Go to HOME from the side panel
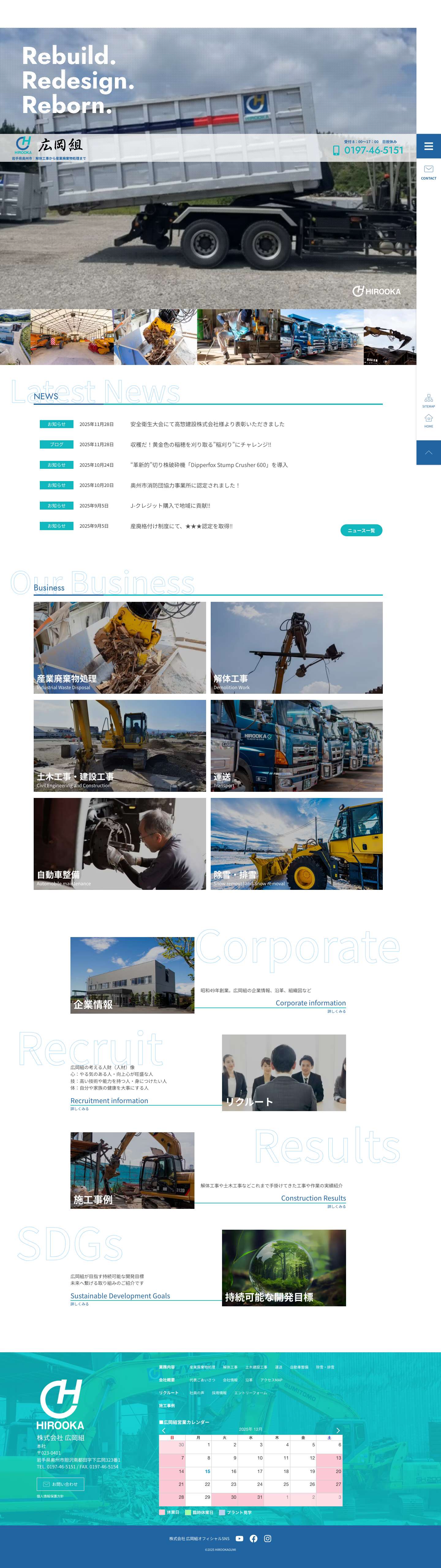 point(428,421)
